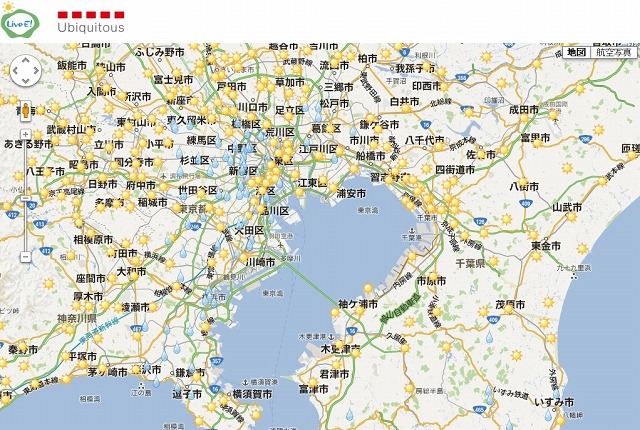Tap the Street View pegman icon
Image resolution: width=640 pixels, height=430 pixels.
click(25, 108)
